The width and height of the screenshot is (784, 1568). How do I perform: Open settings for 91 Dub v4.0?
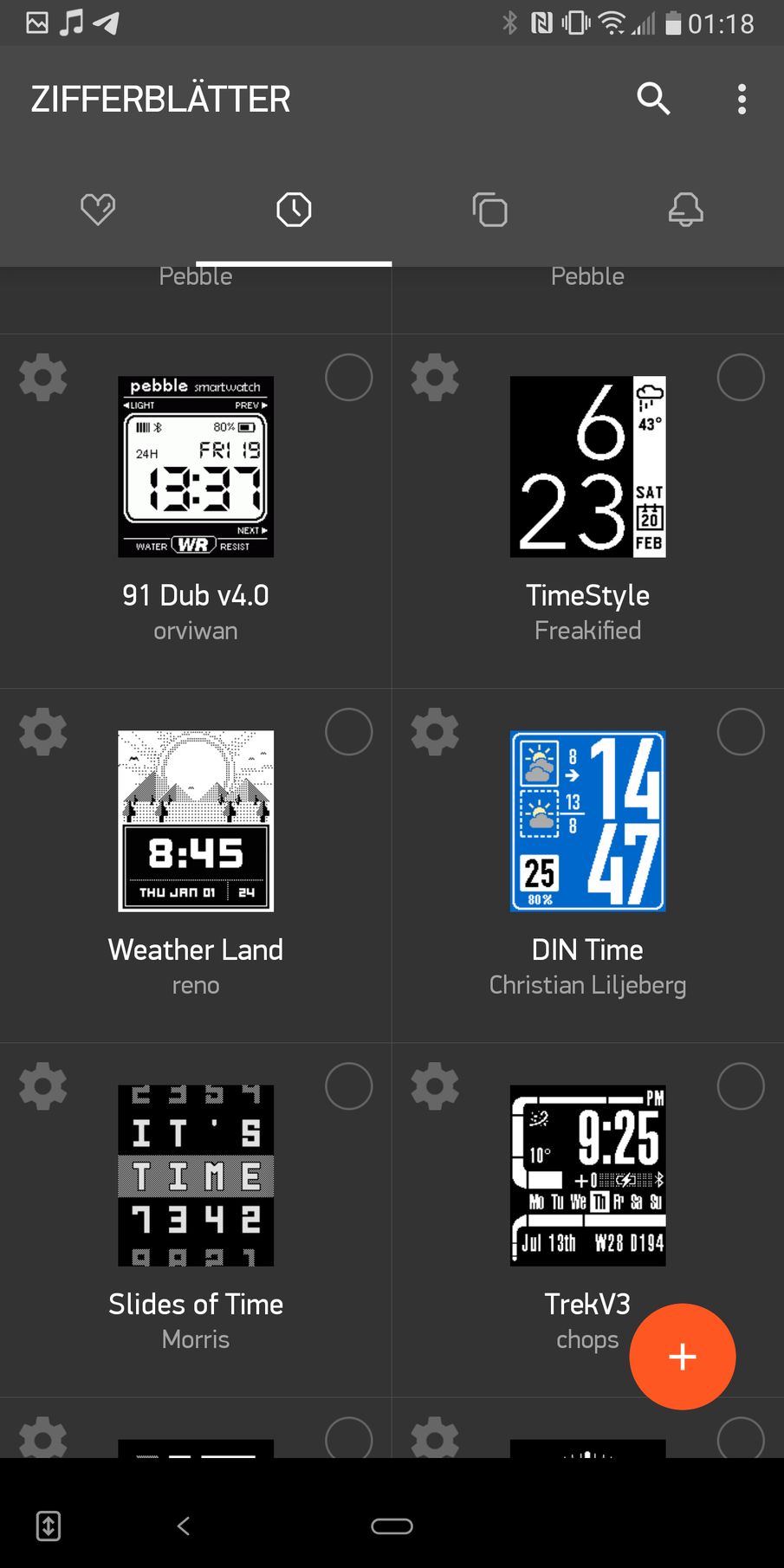point(43,378)
